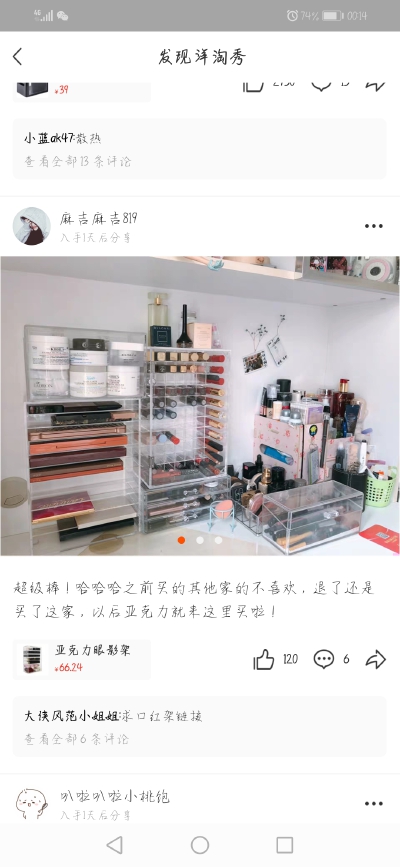
Task: View the makeup organizer photo full screen
Action: (200, 406)
